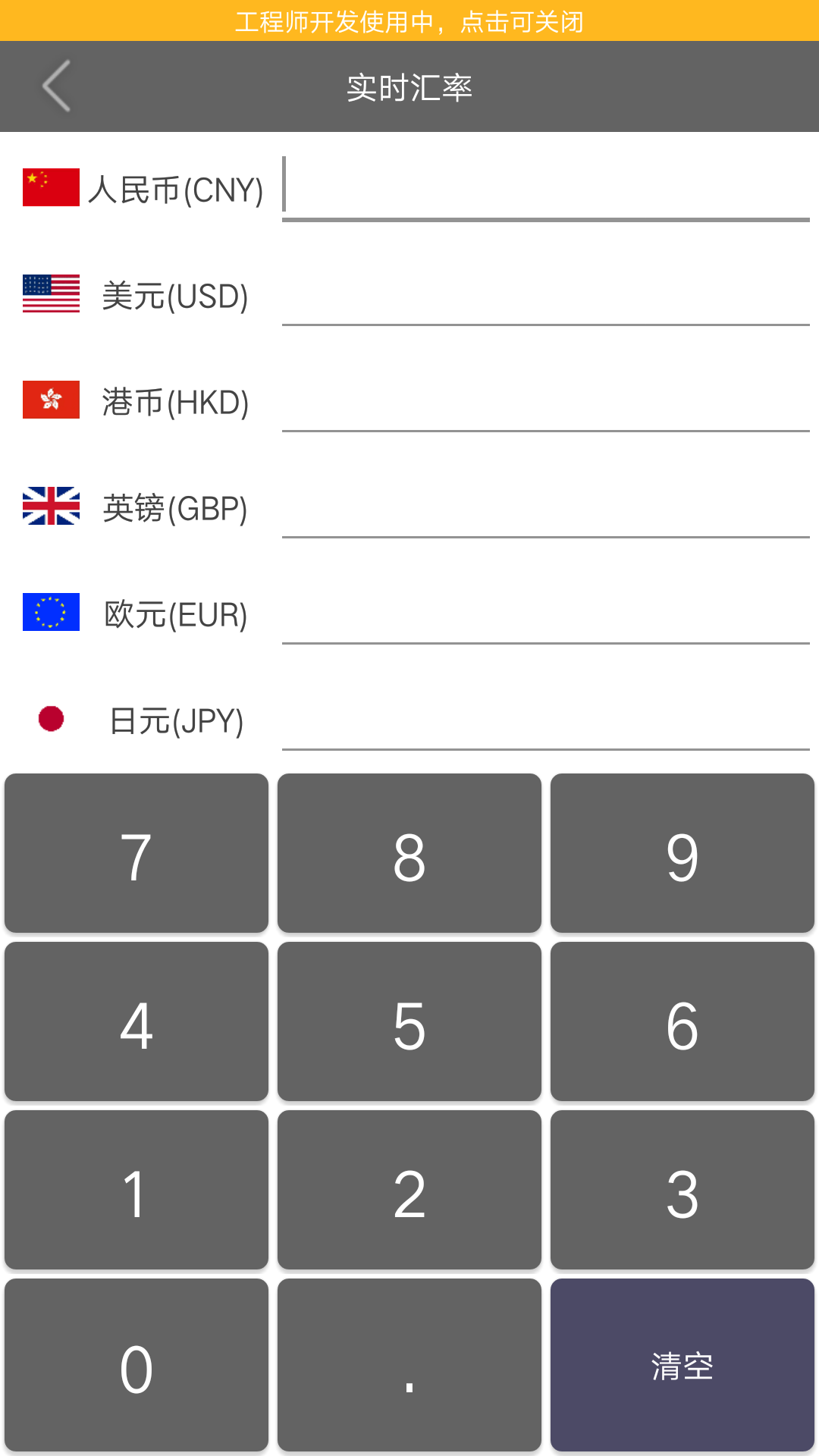Go back from the 实时汇率 screen
This screenshot has height=1456, width=819.
point(57,86)
